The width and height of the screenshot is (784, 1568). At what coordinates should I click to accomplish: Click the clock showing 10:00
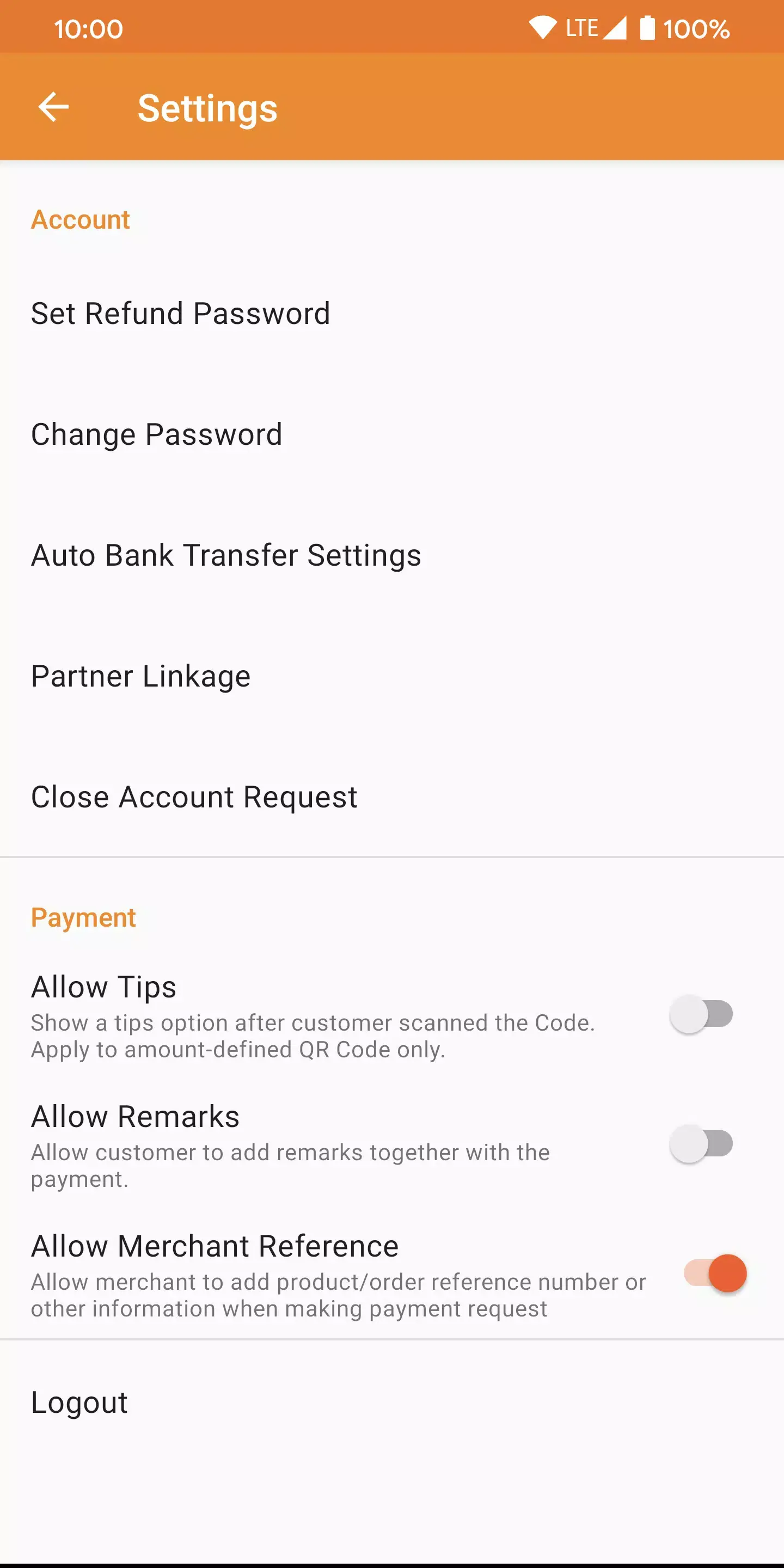pyautogui.click(x=88, y=27)
